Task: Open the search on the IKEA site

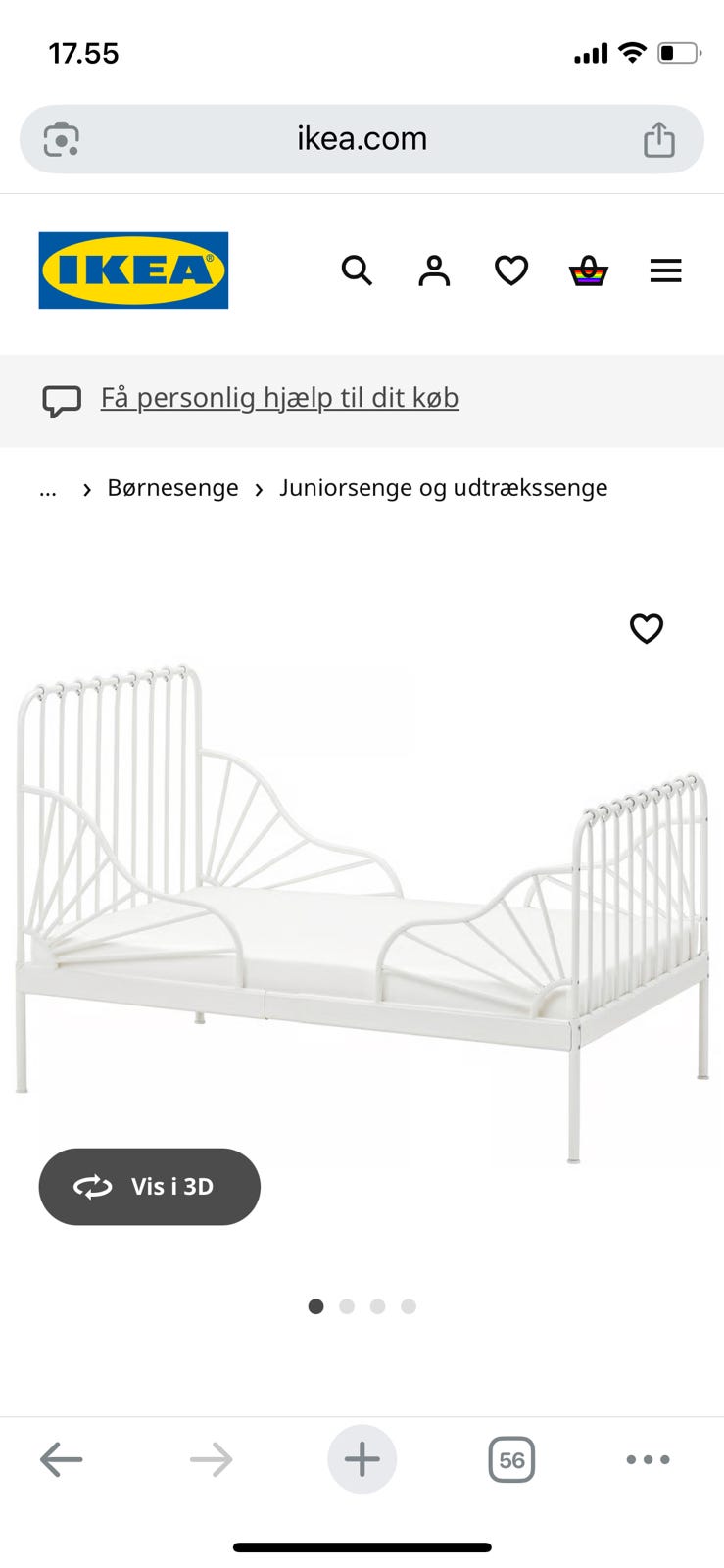Action: [x=357, y=270]
